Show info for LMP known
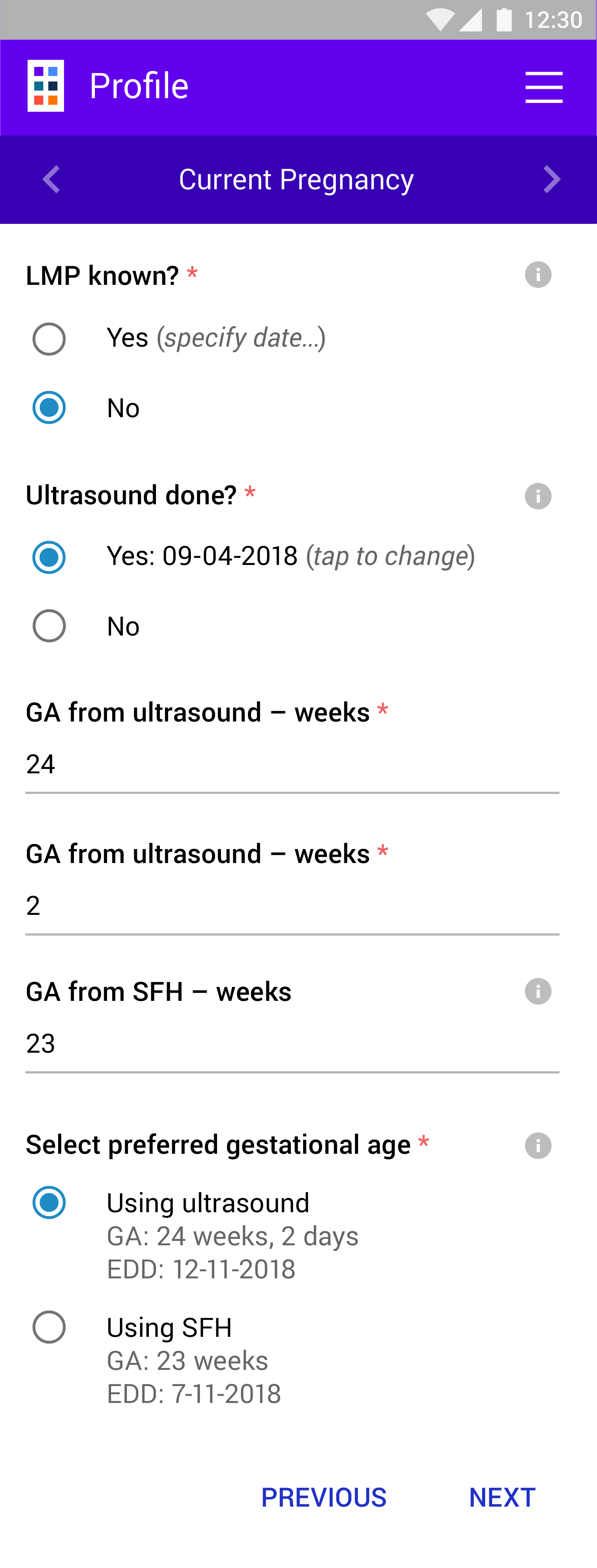Viewport: 597px width, 1568px height. (x=537, y=275)
